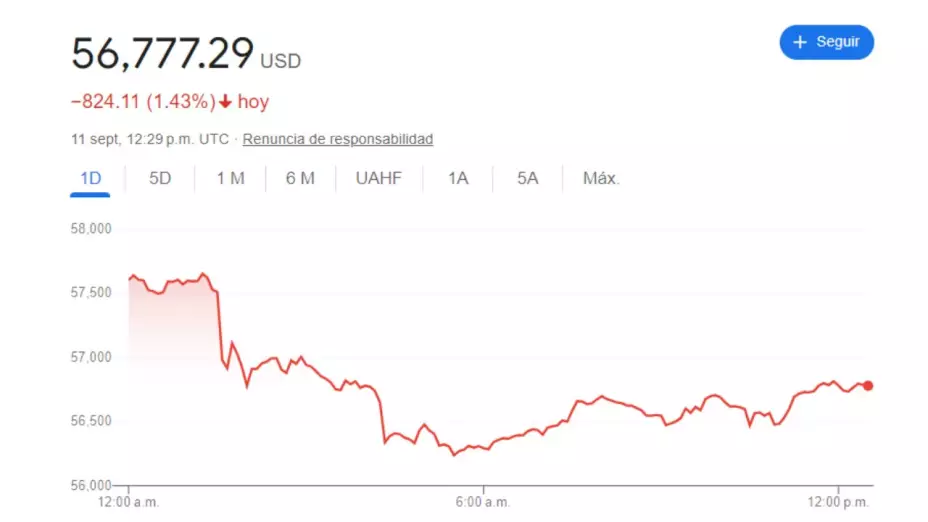Show the Máx. full history chart
The image size is (928, 522).
602,179
